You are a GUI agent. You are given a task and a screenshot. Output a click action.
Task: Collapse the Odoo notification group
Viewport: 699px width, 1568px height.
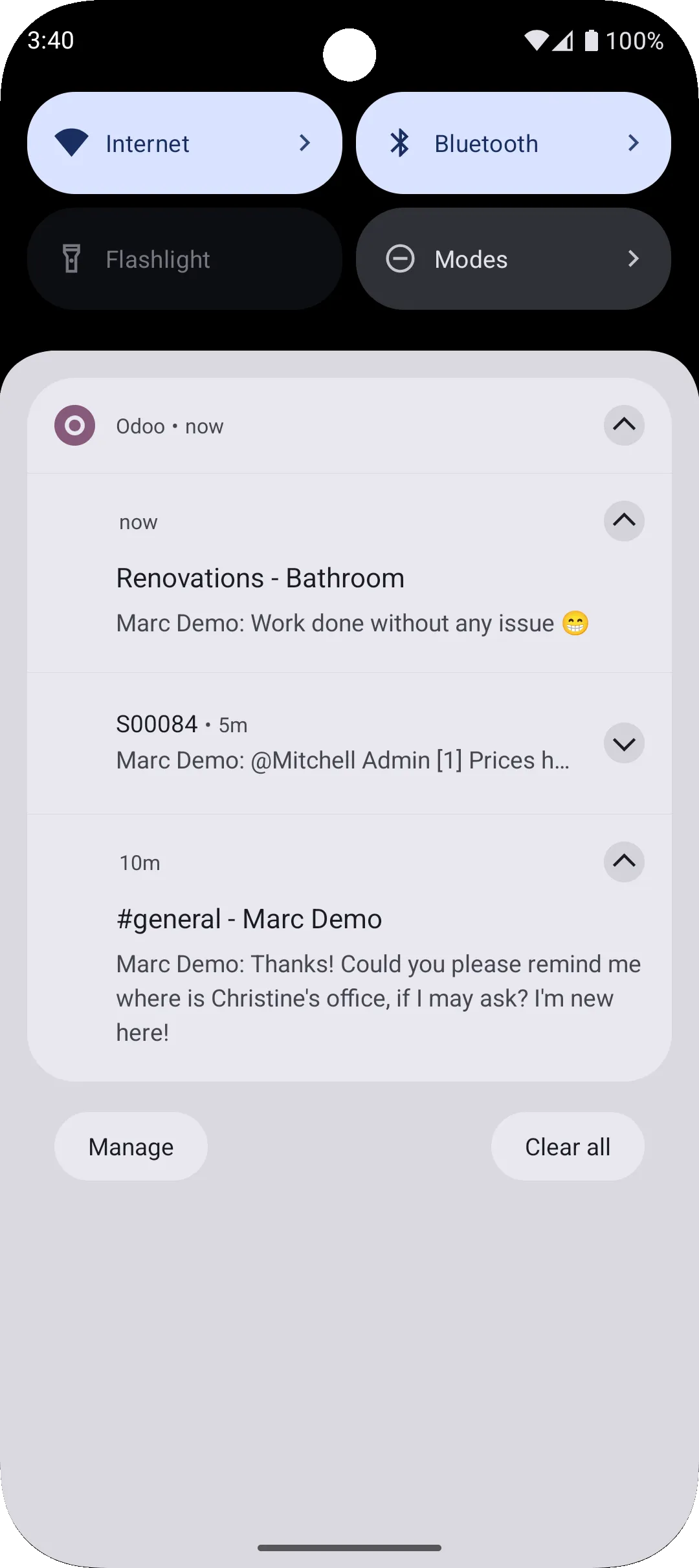(623, 425)
